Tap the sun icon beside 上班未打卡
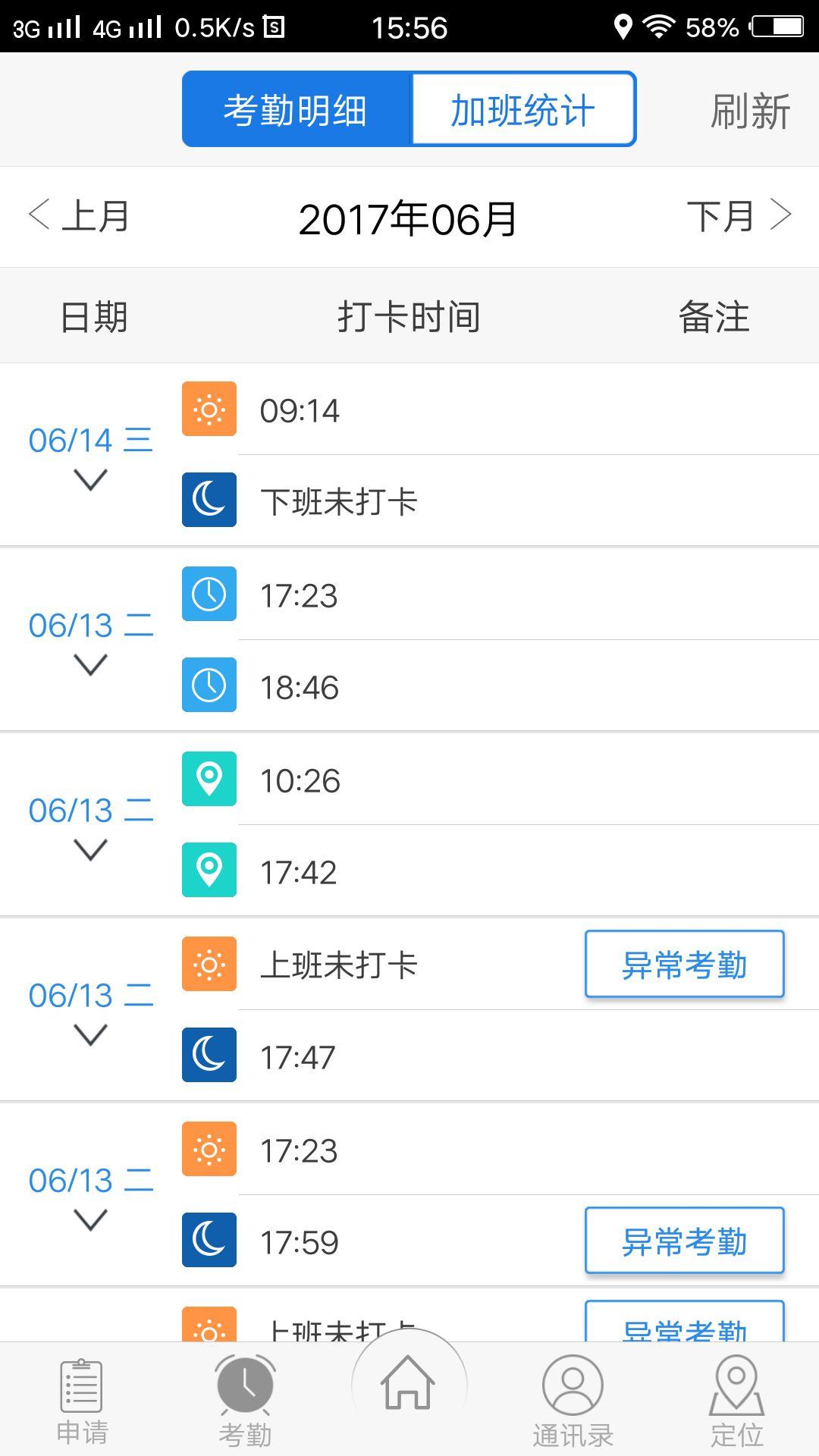 (209, 964)
